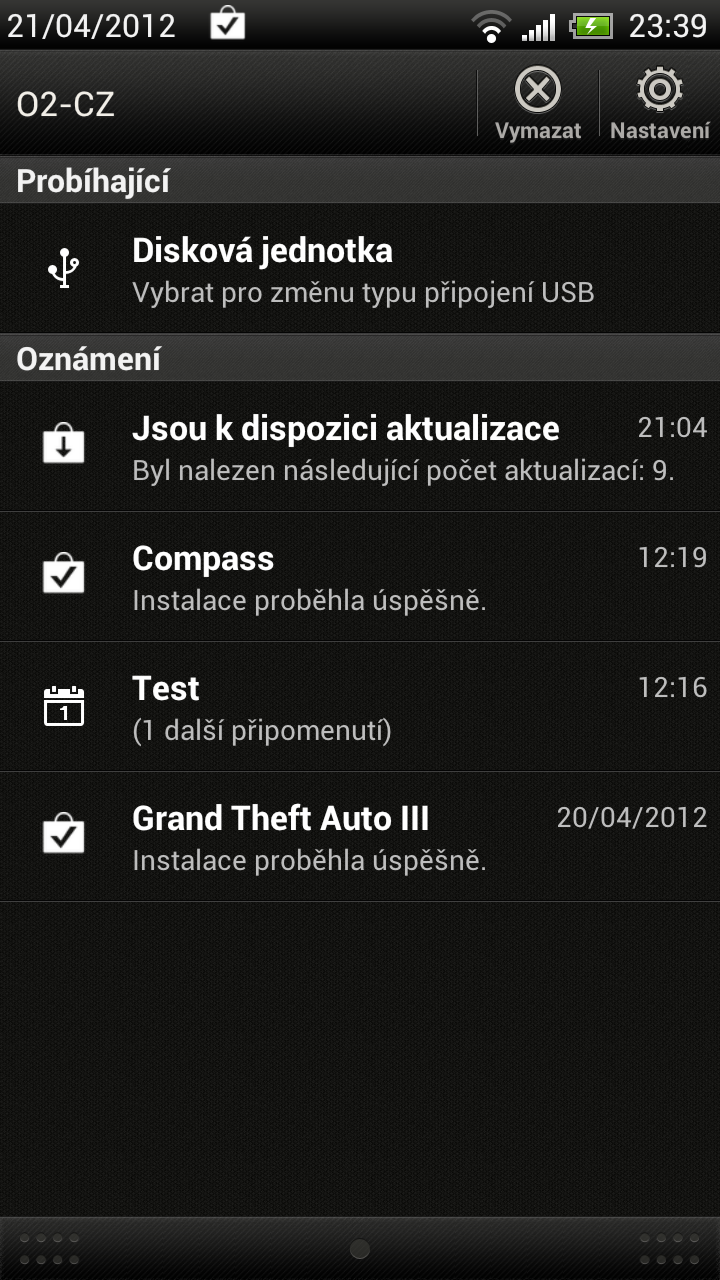The height and width of the screenshot is (1280, 720).
Task: Tap the Wi-Fi signal icon in the status bar
Action: [492, 24]
